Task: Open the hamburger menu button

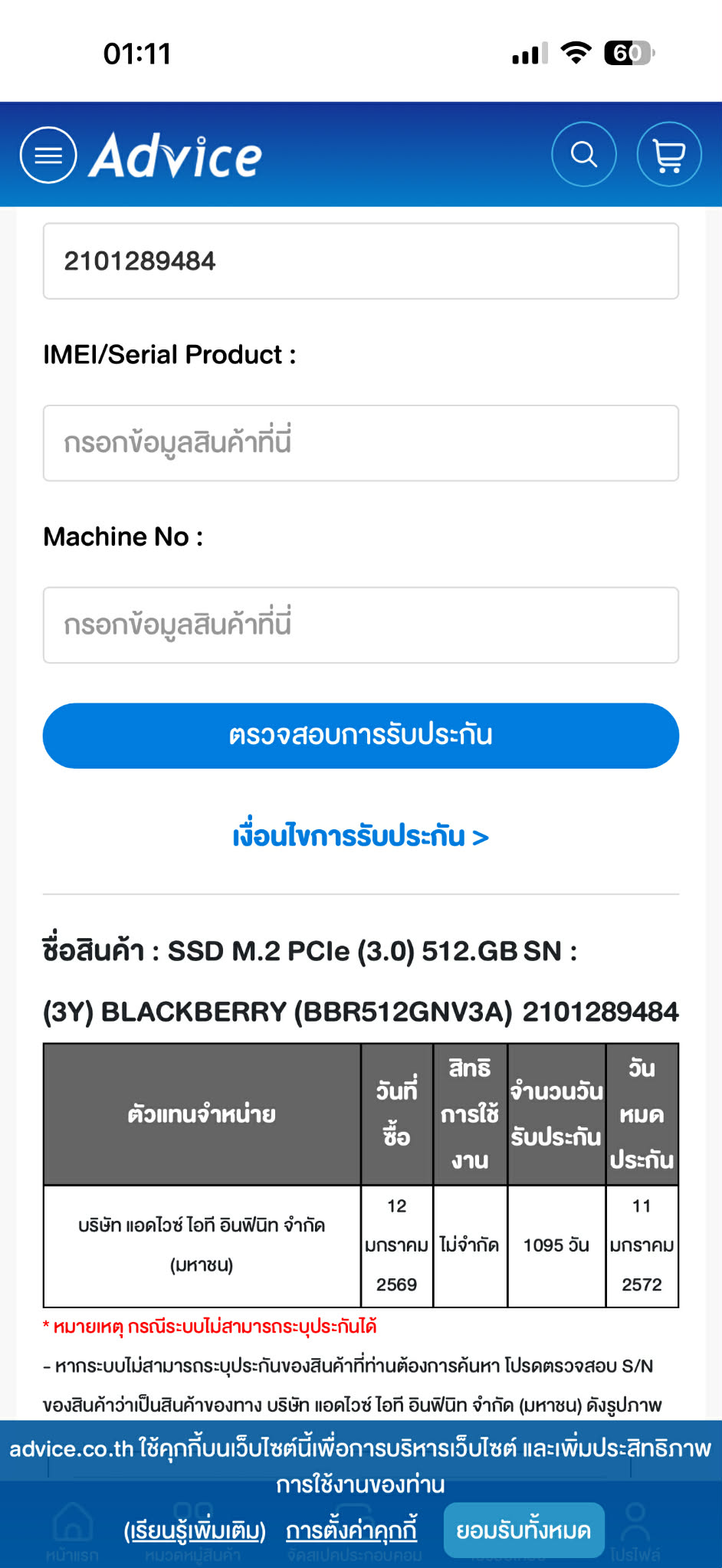Action: coord(48,155)
